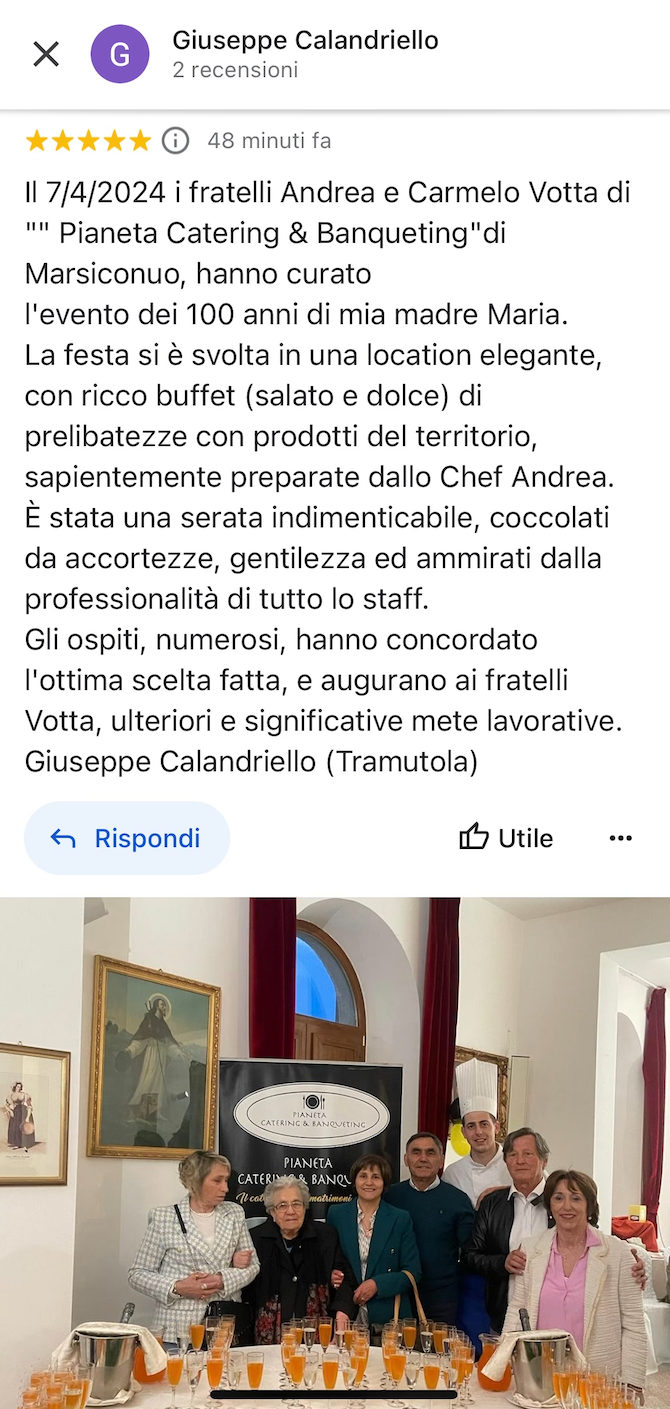Tap the info icon next to the star rating

176,141
